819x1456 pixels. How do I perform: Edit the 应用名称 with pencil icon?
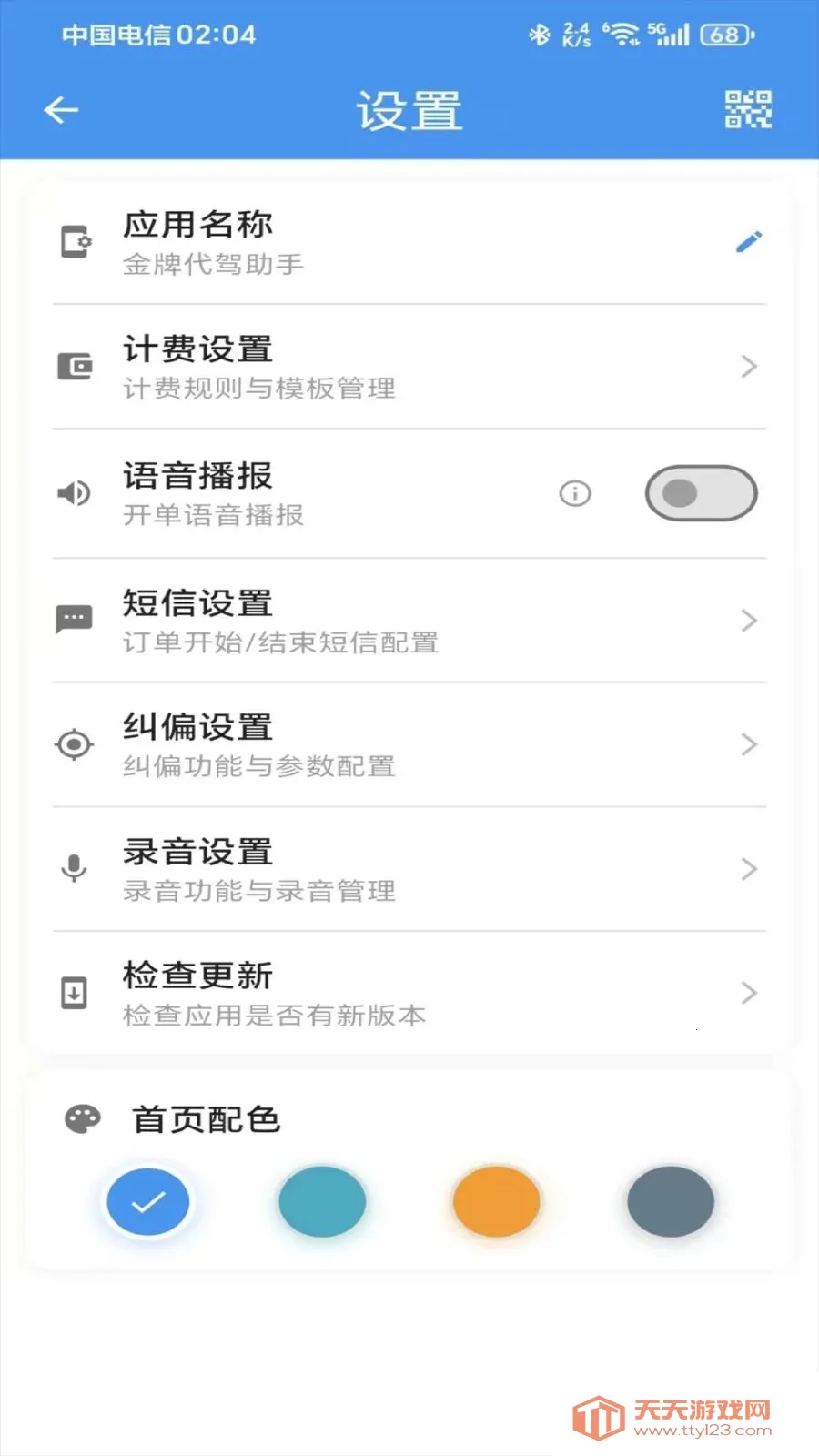click(748, 241)
